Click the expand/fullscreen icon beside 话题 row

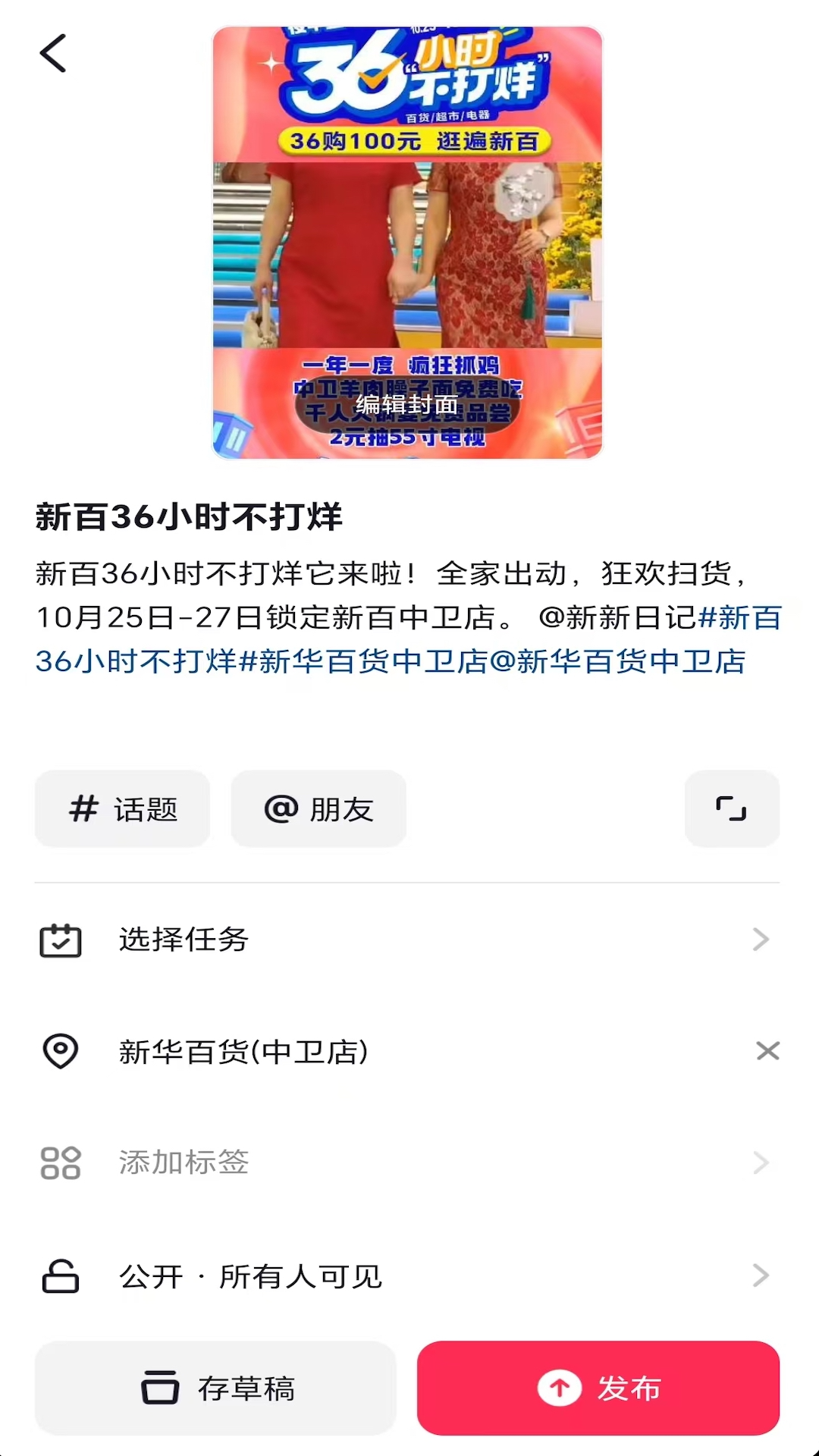(730, 808)
